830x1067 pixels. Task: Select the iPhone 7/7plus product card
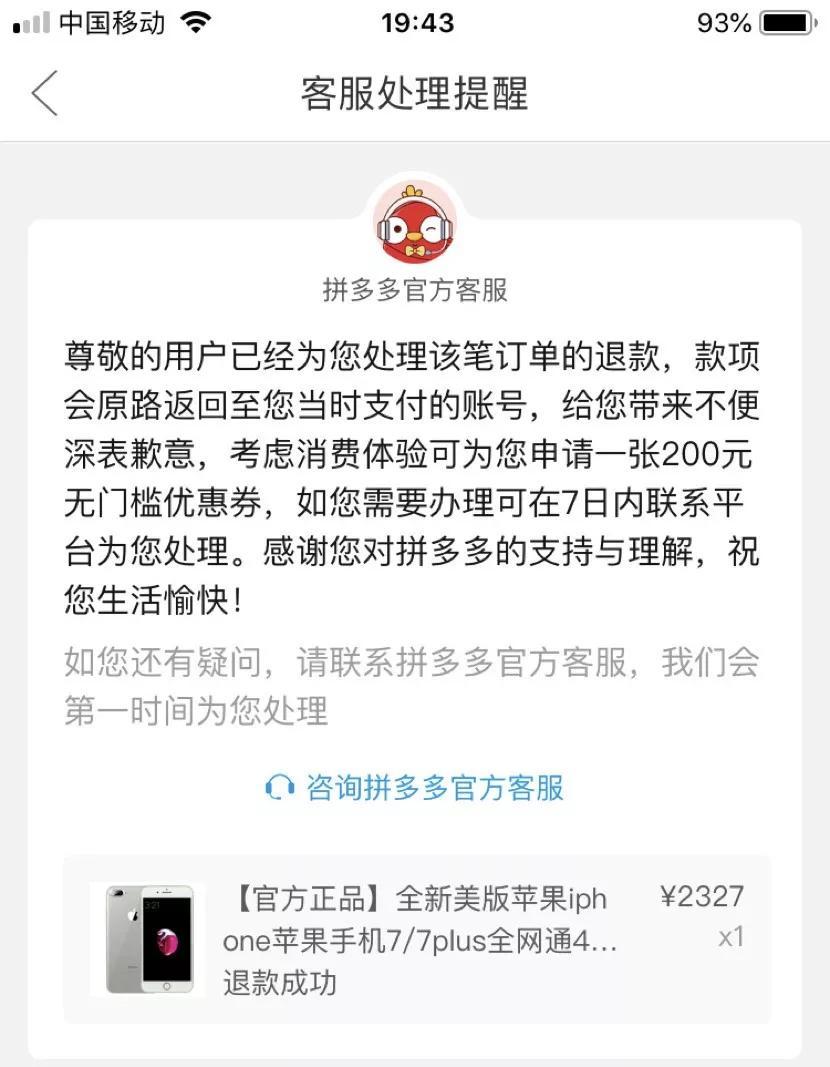(415, 935)
